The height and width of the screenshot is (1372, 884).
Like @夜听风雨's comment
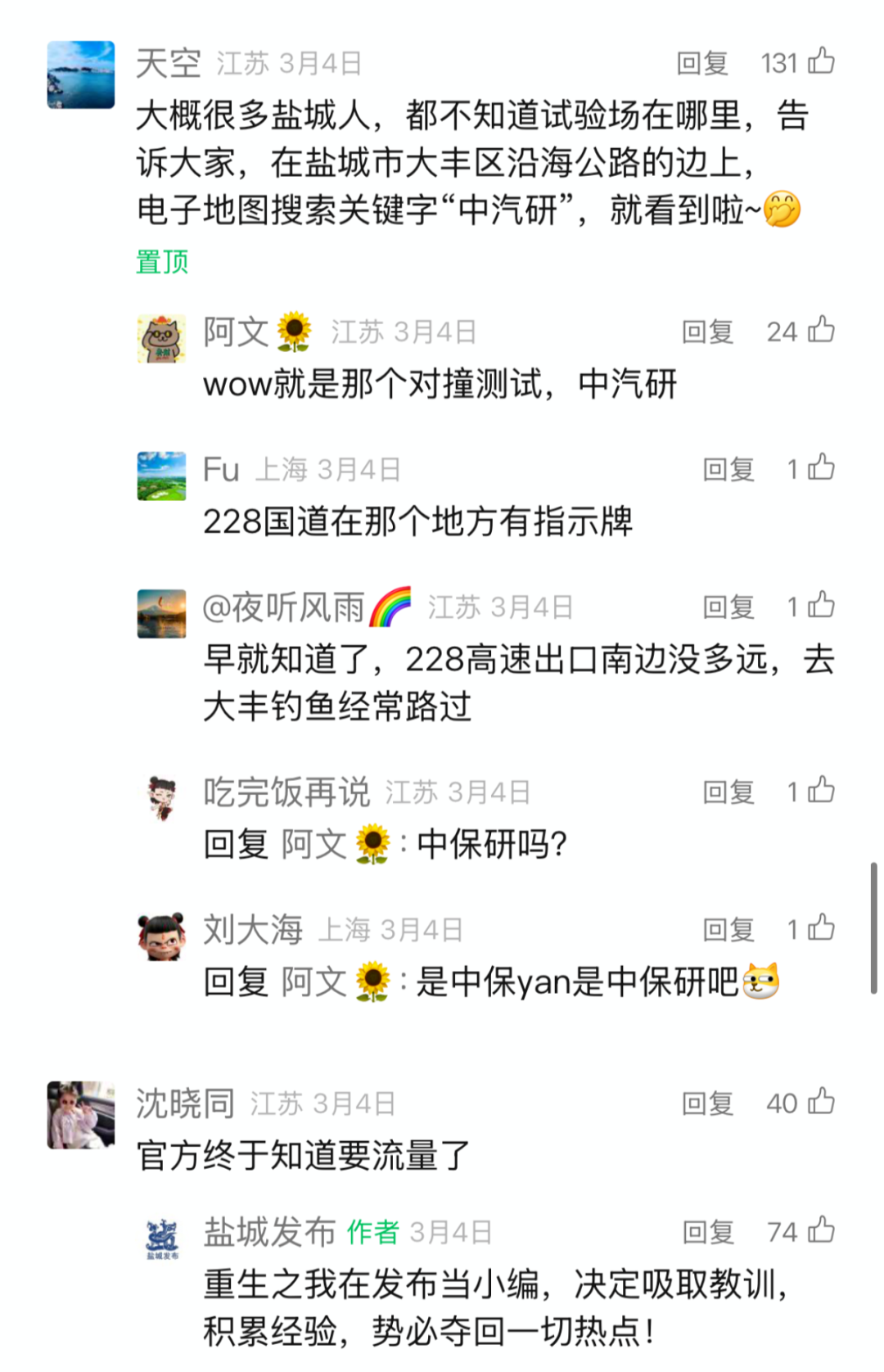pos(821,605)
